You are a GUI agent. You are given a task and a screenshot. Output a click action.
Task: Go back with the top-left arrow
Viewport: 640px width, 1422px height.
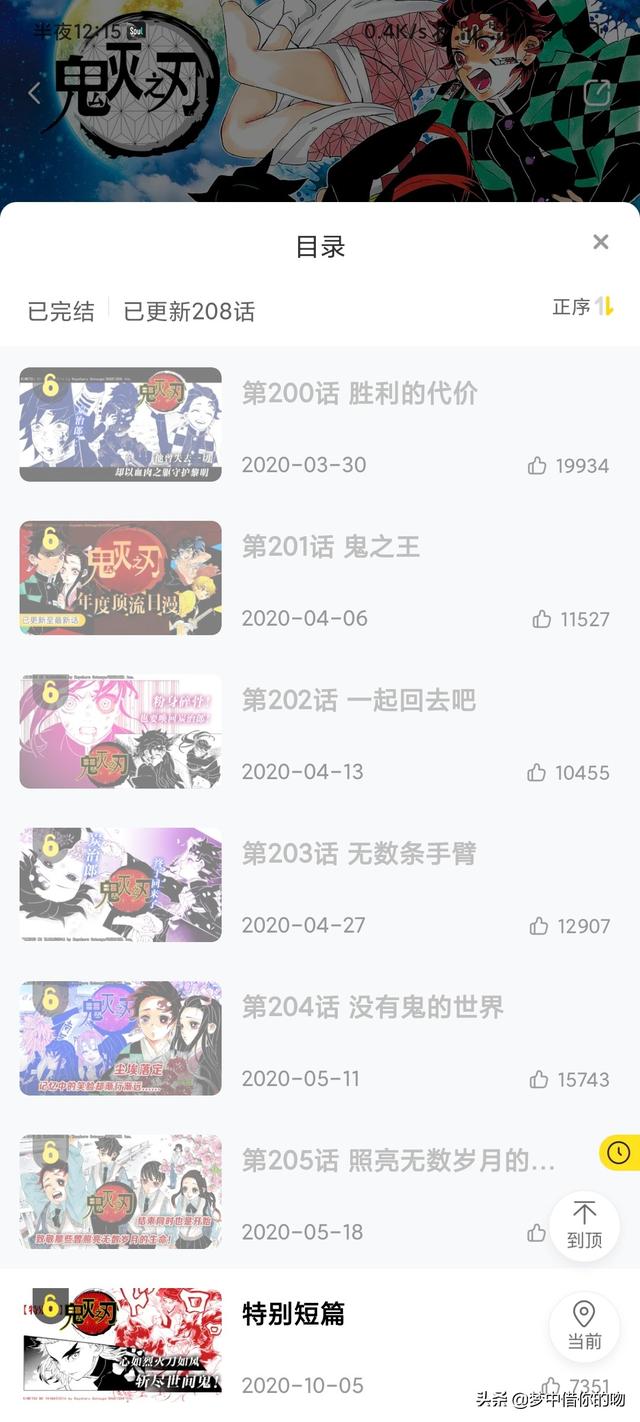[35, 93]
